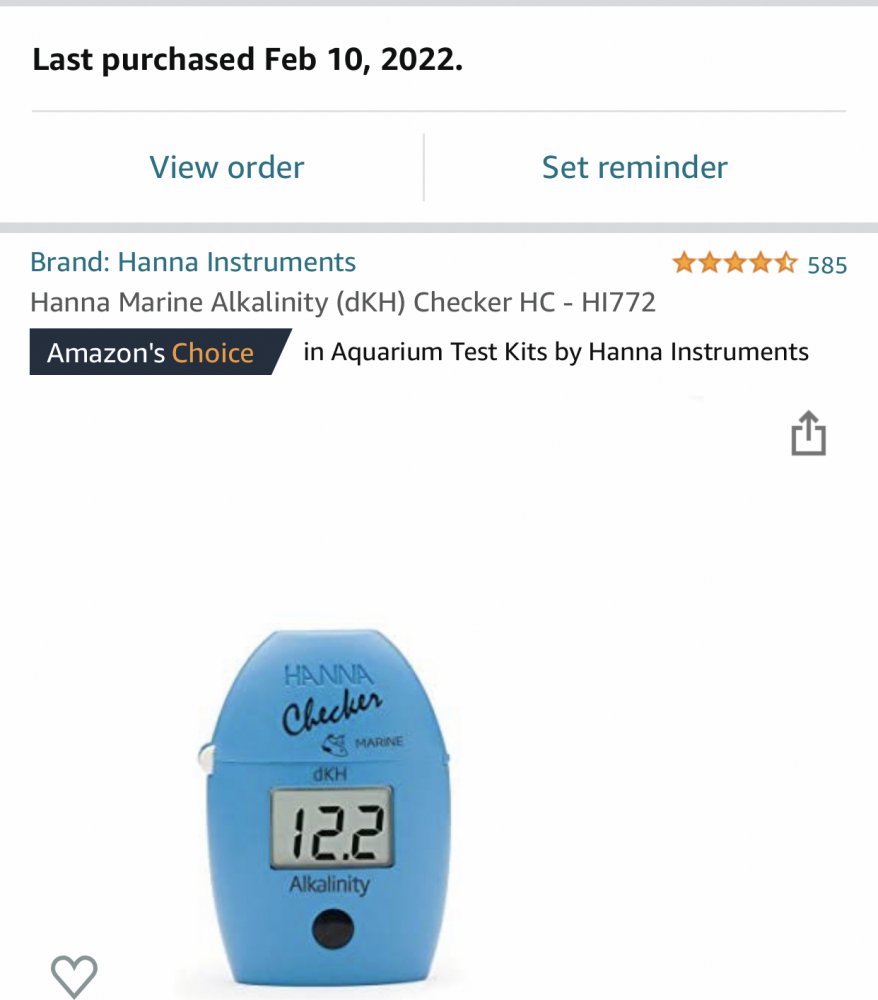Set a reminder for this item
878x1000 pixels.
coord(634,167)
